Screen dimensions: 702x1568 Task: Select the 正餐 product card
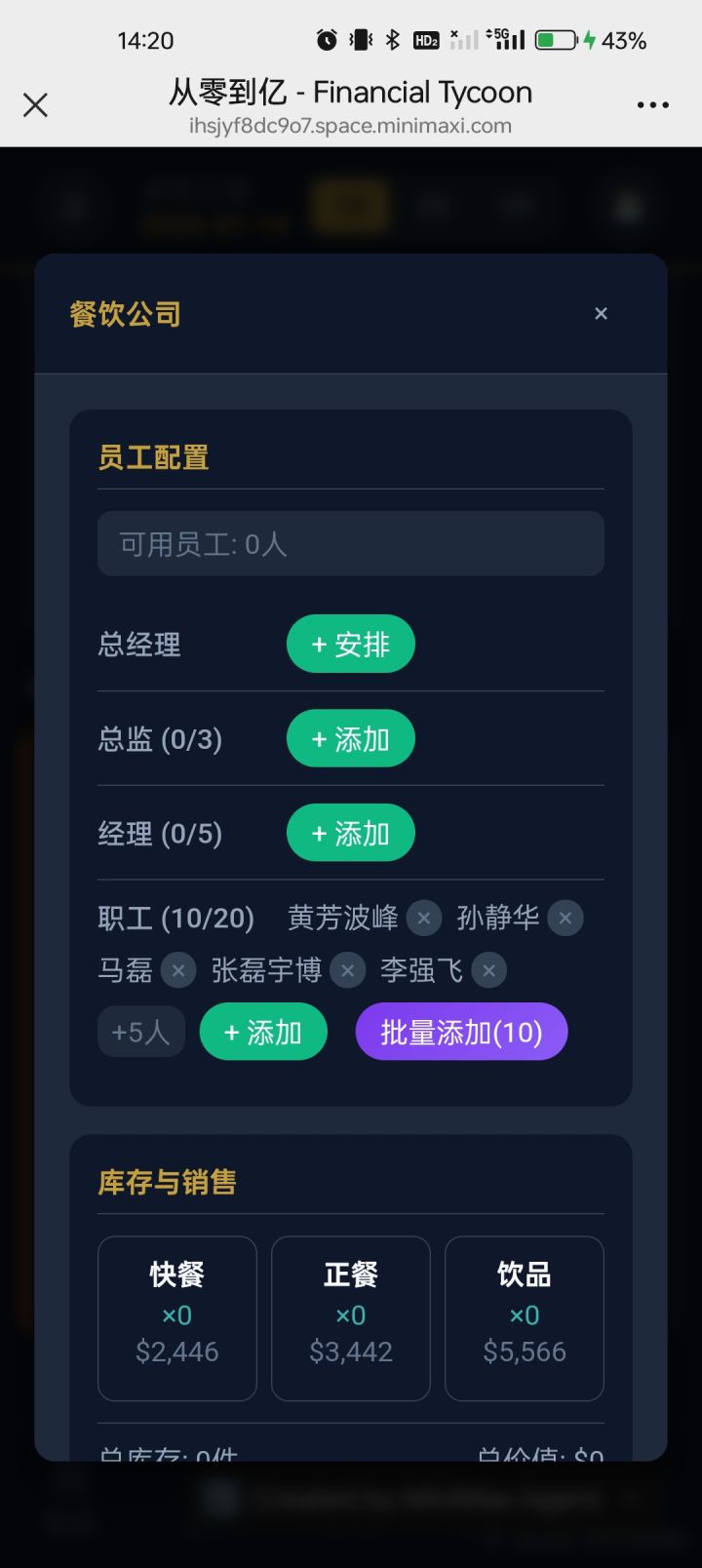tap(350, 1316)
